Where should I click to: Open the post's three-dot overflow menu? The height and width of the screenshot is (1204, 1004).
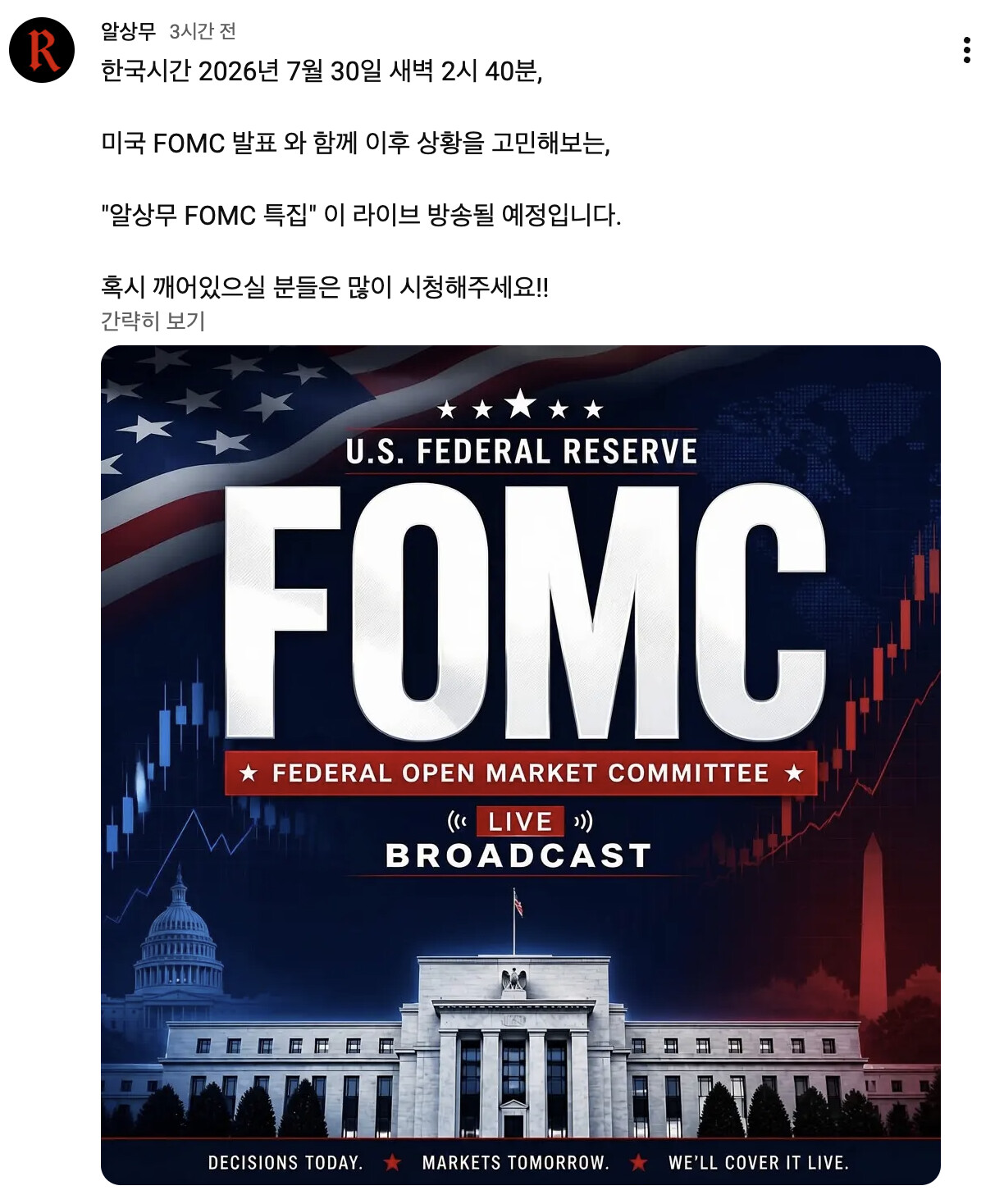[967, 50]
